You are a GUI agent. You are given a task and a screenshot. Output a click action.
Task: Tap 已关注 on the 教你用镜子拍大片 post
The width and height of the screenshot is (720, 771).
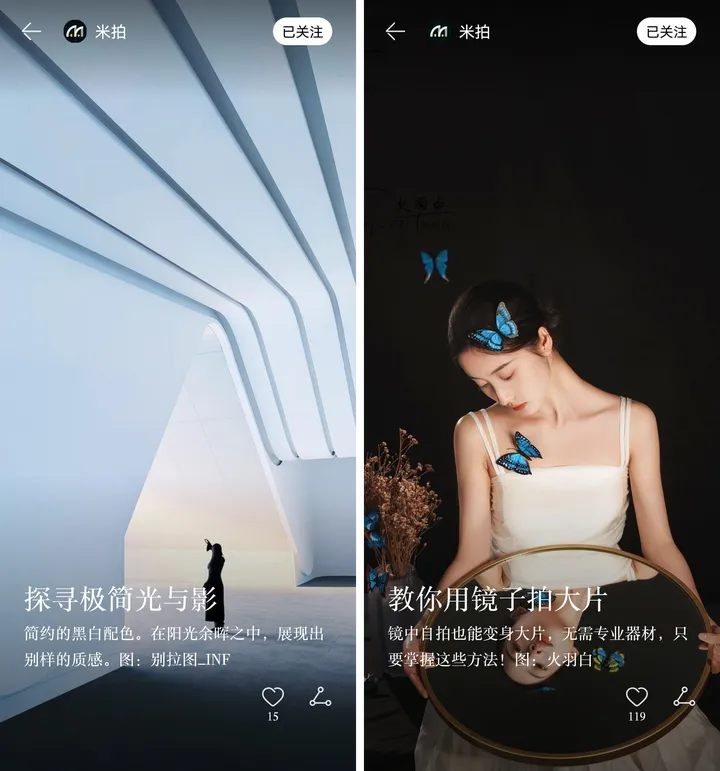666,32
